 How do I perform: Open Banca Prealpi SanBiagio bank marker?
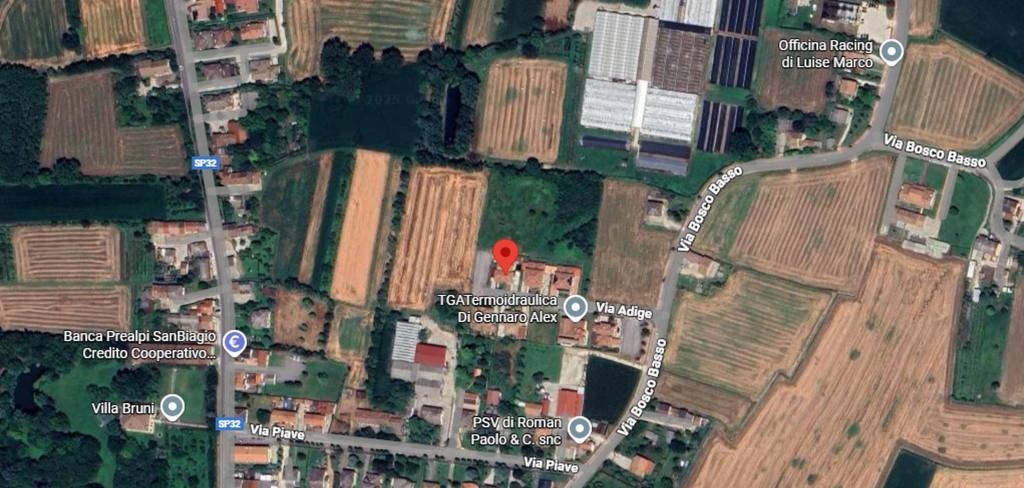point(234,343)
